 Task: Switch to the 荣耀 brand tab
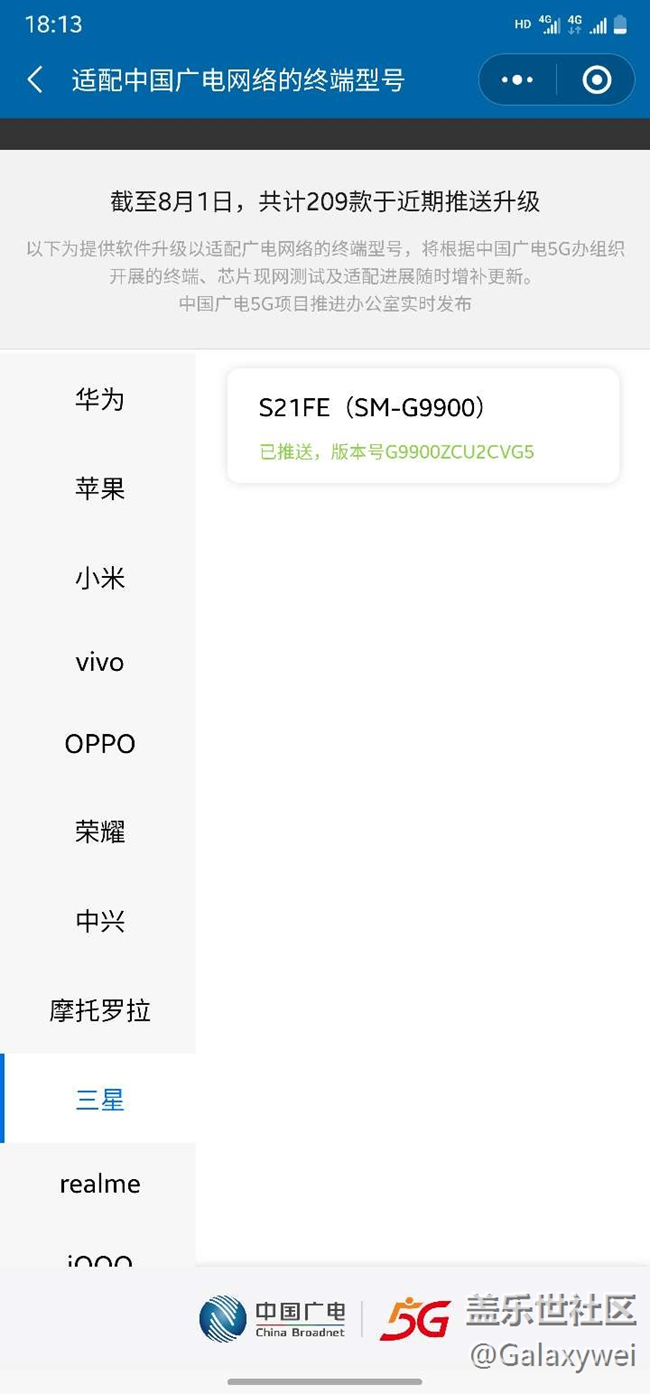(x=99, y=831)
